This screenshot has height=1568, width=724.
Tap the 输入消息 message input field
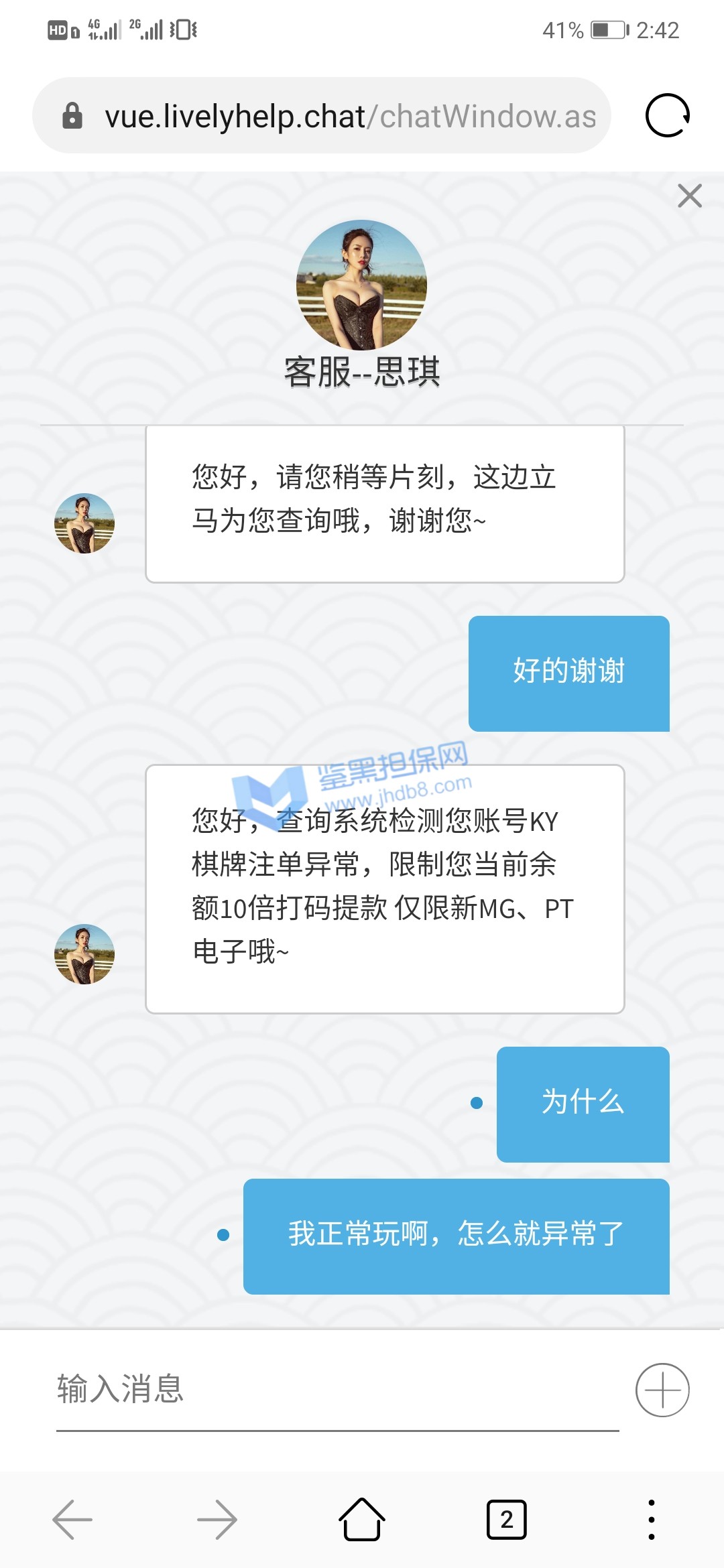point(335,1389)
